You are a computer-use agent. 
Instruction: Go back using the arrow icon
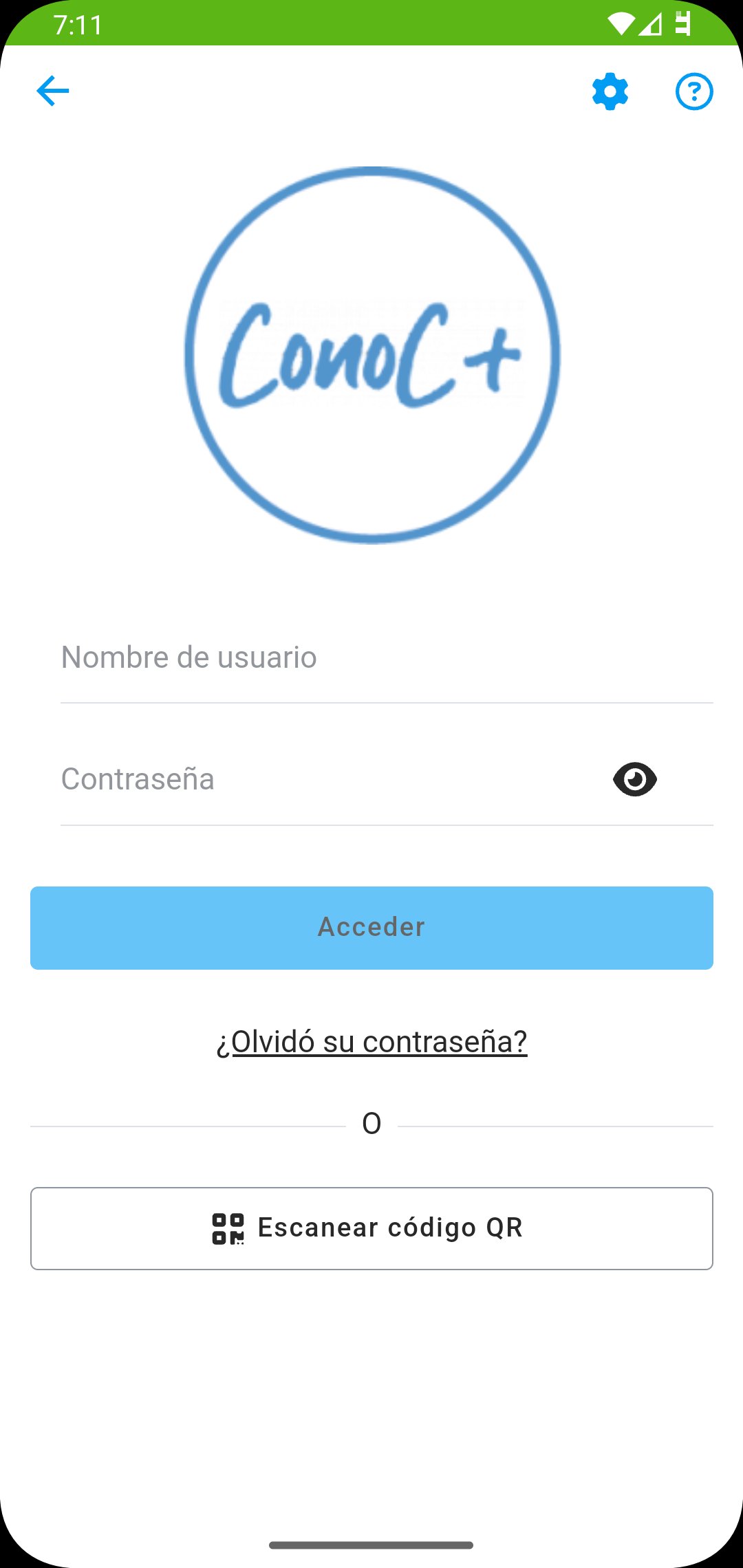(53, 91)
